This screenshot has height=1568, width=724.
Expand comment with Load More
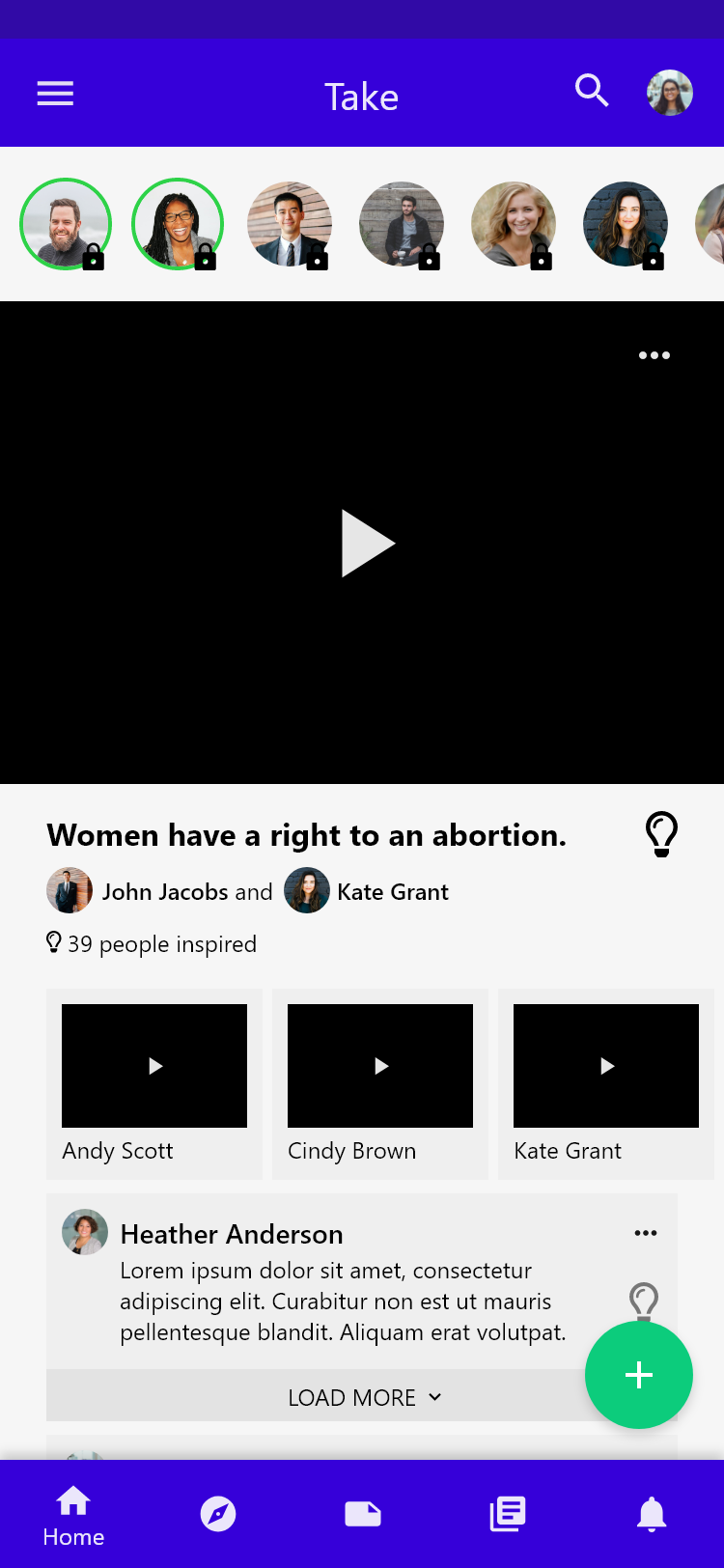pos(364,1397)
